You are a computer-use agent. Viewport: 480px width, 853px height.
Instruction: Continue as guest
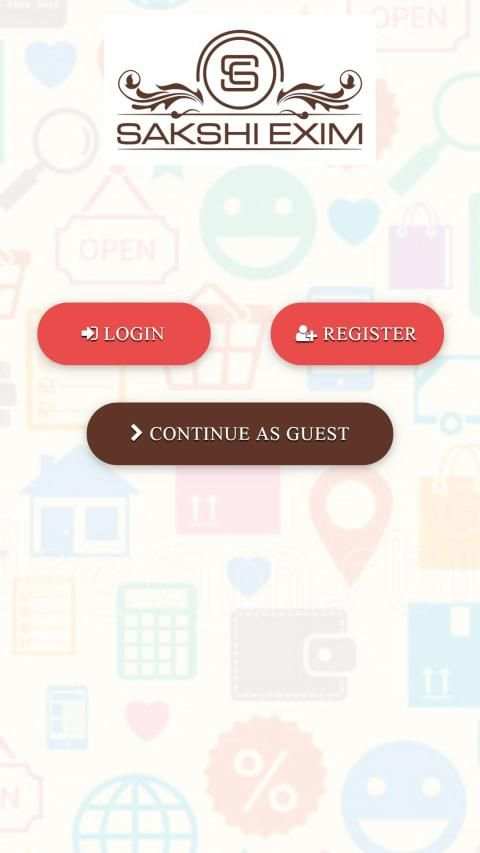click(x=240, y=434)
